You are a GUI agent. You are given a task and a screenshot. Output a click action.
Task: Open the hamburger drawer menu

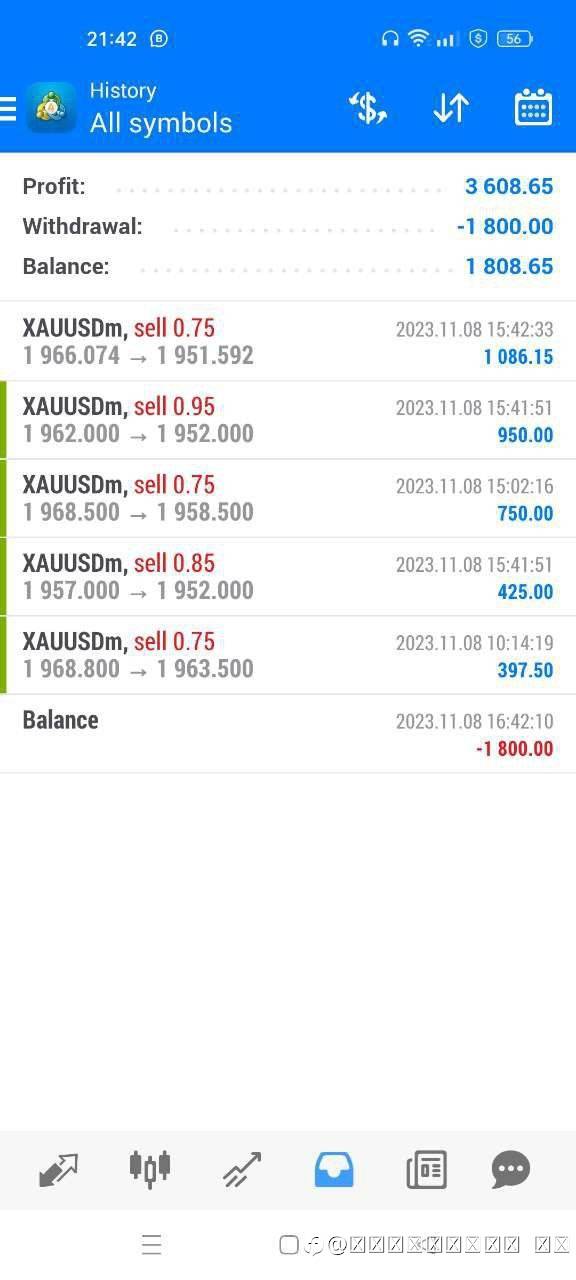tap(8, 108)
